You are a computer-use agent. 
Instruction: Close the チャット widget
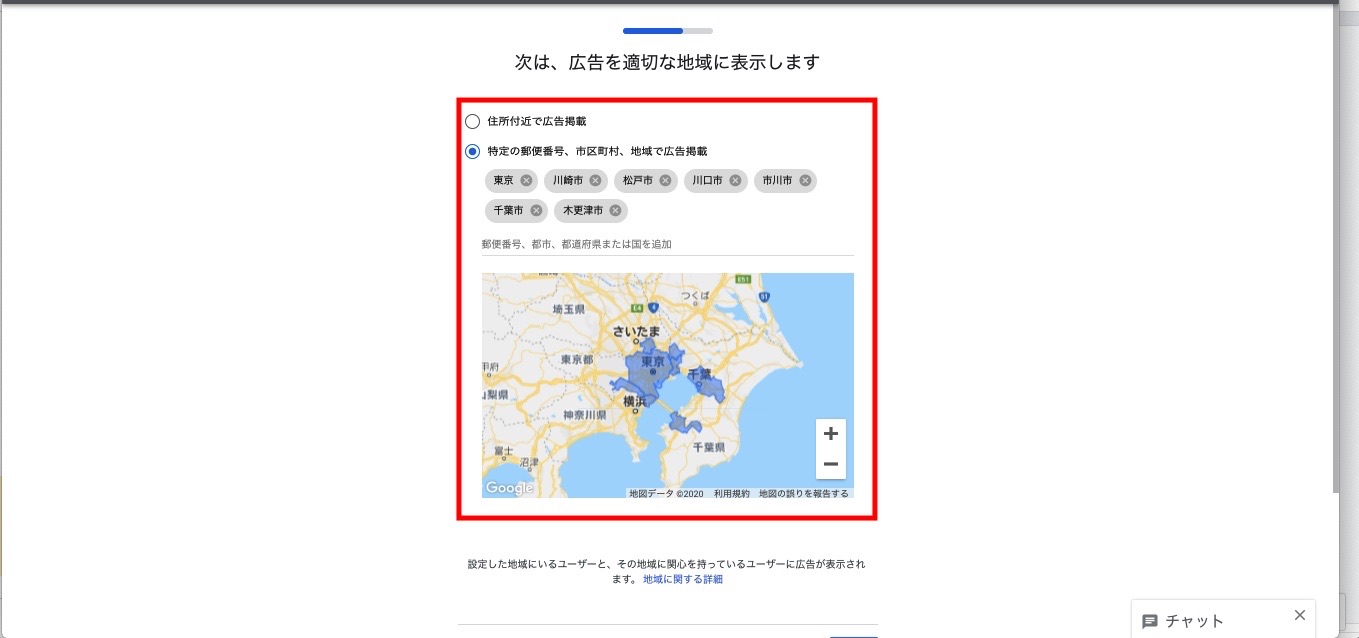tap(1299, 615)
